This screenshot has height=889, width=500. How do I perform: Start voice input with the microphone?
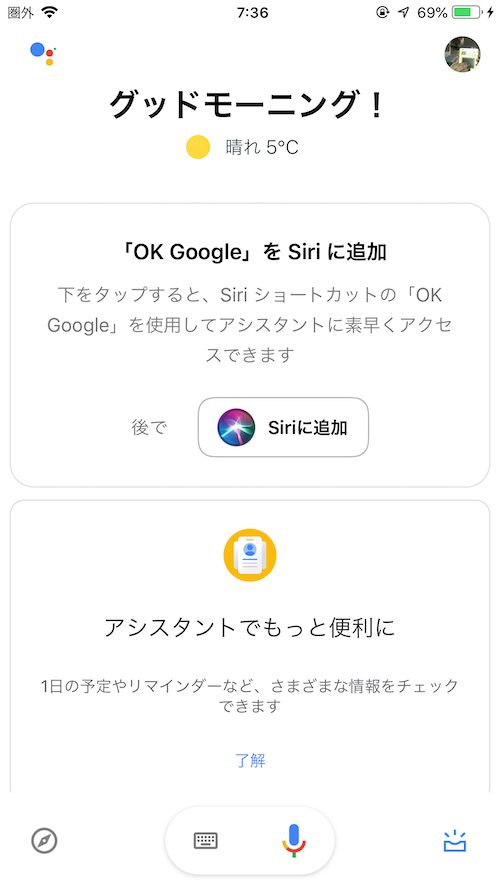(x=294, y=840)
